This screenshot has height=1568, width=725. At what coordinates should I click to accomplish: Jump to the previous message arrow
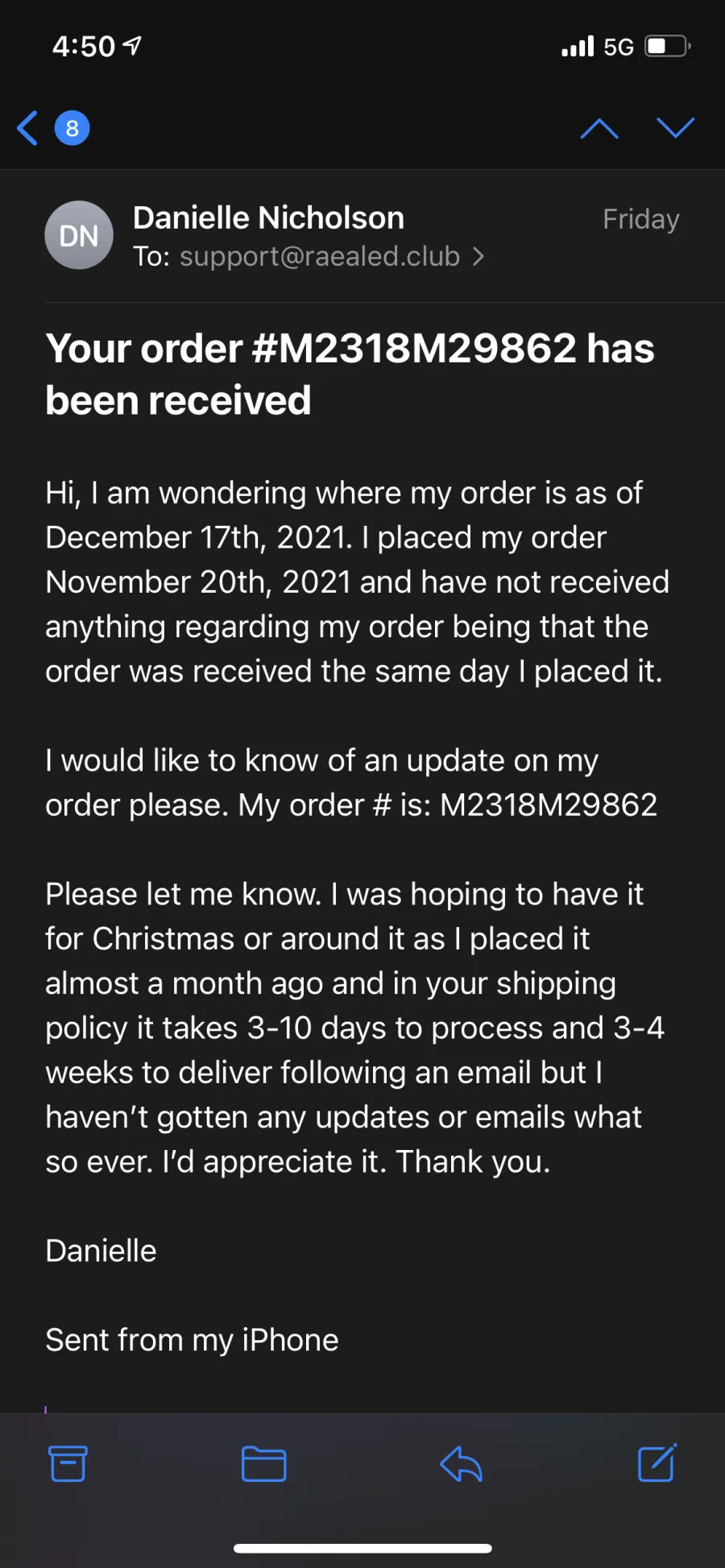599,128
